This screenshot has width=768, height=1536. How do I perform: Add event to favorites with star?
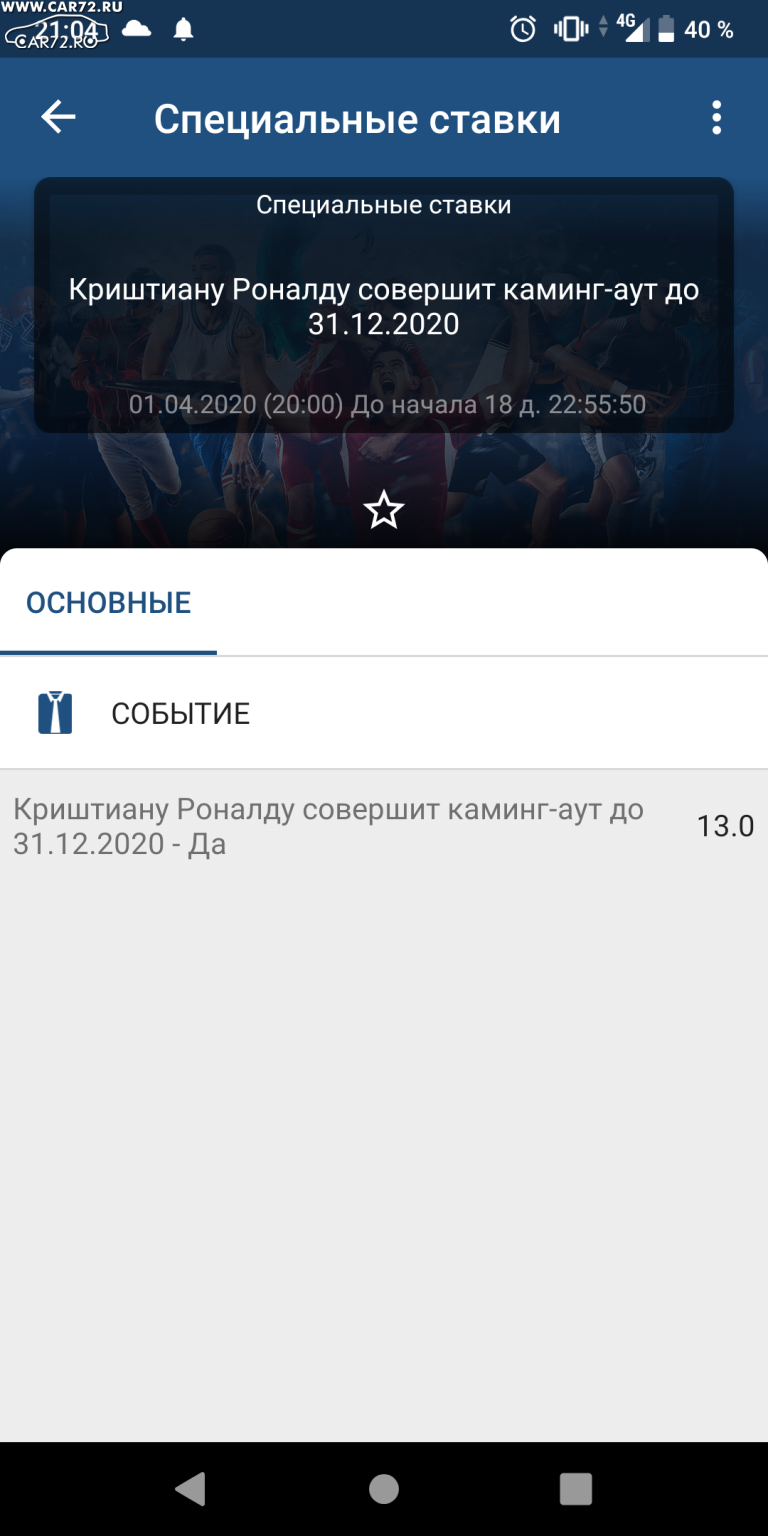click(384, 511)
